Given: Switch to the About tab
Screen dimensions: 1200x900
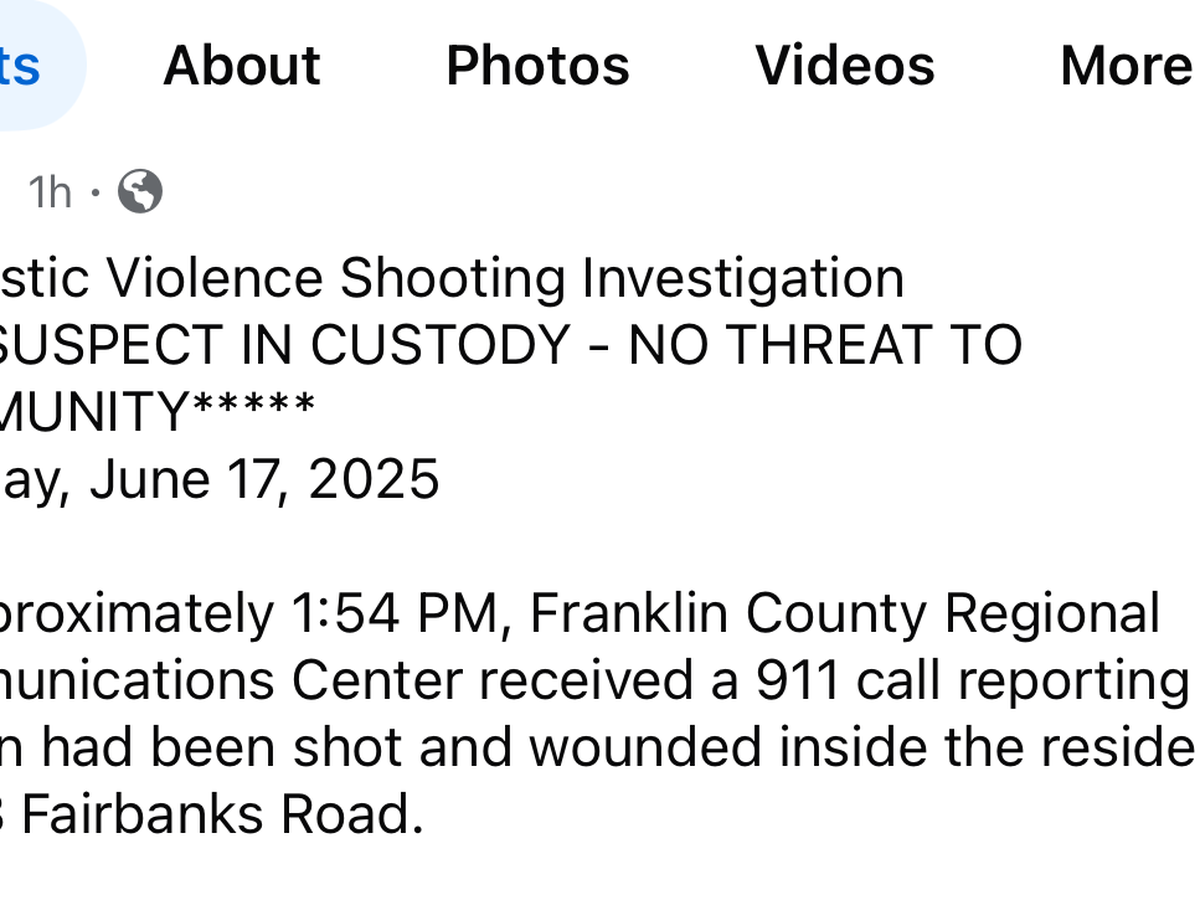Looking at the screenshot, I should tap(242, 66).
